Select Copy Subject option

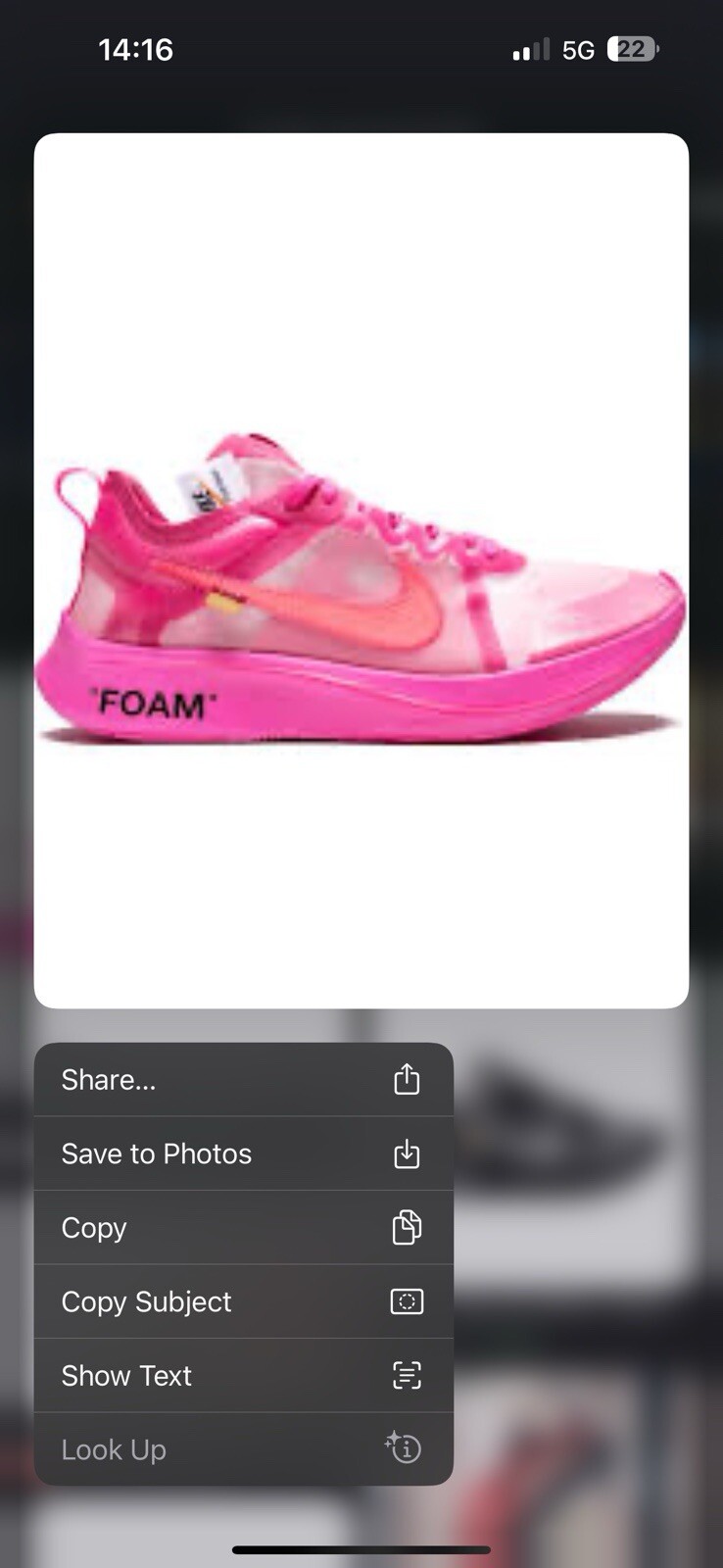click(x=243, y=1301)
